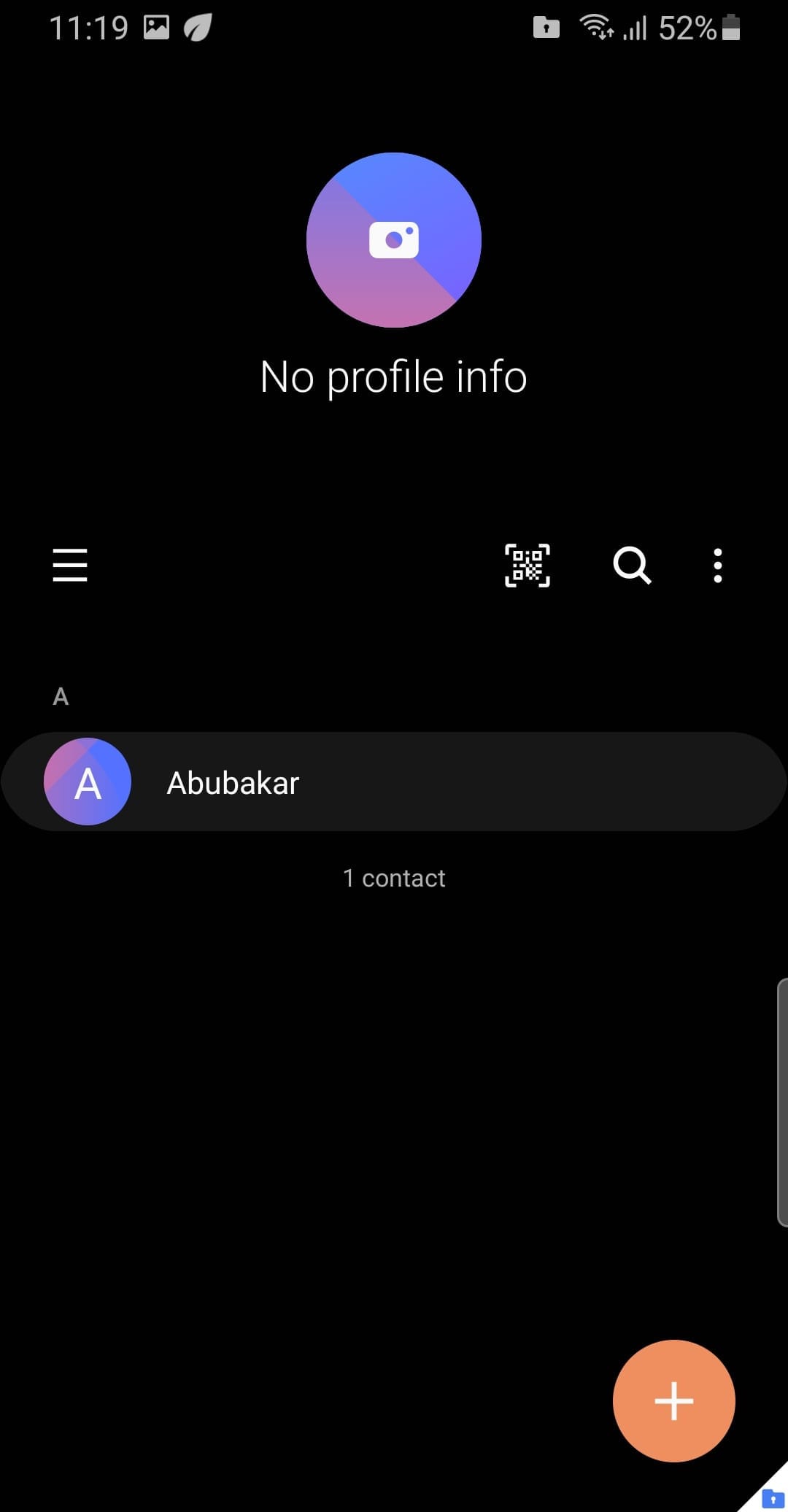Create a new contact with plus button
The width and height of the screenshot is (788, 1512).
point(673,1400)
